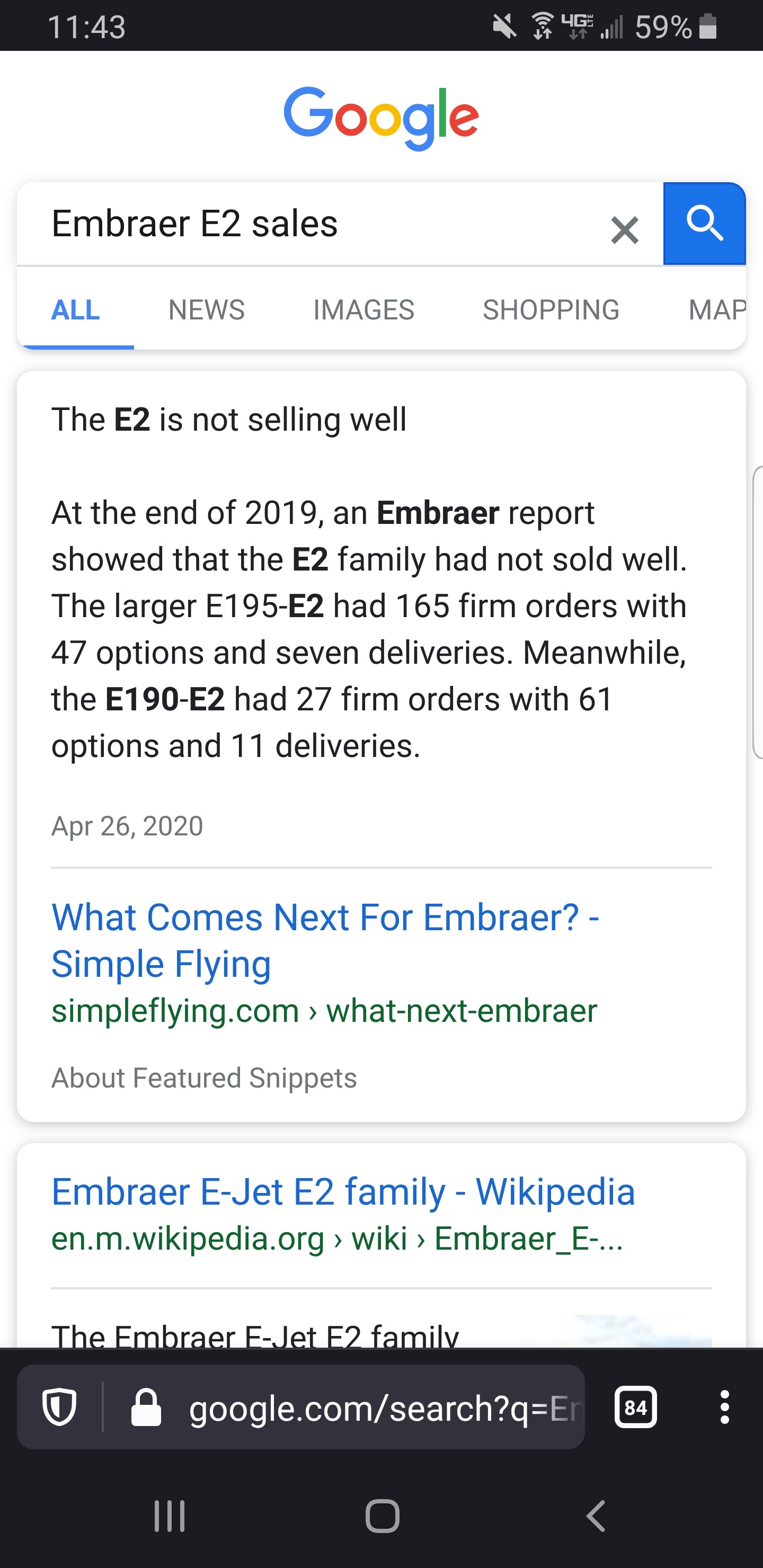Go to the system home screen

pos(382,1516)
